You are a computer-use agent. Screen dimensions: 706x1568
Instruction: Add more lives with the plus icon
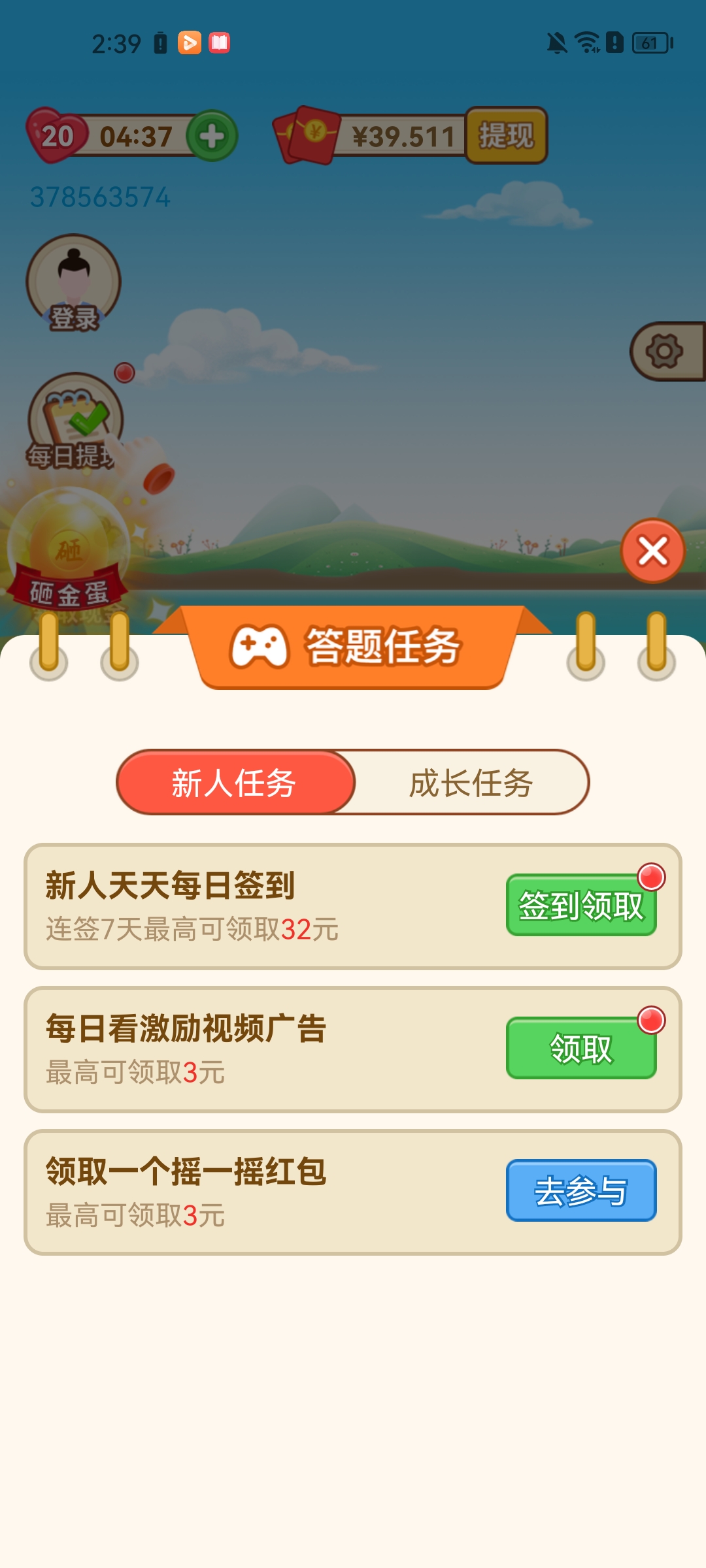(x=212, y=137)
